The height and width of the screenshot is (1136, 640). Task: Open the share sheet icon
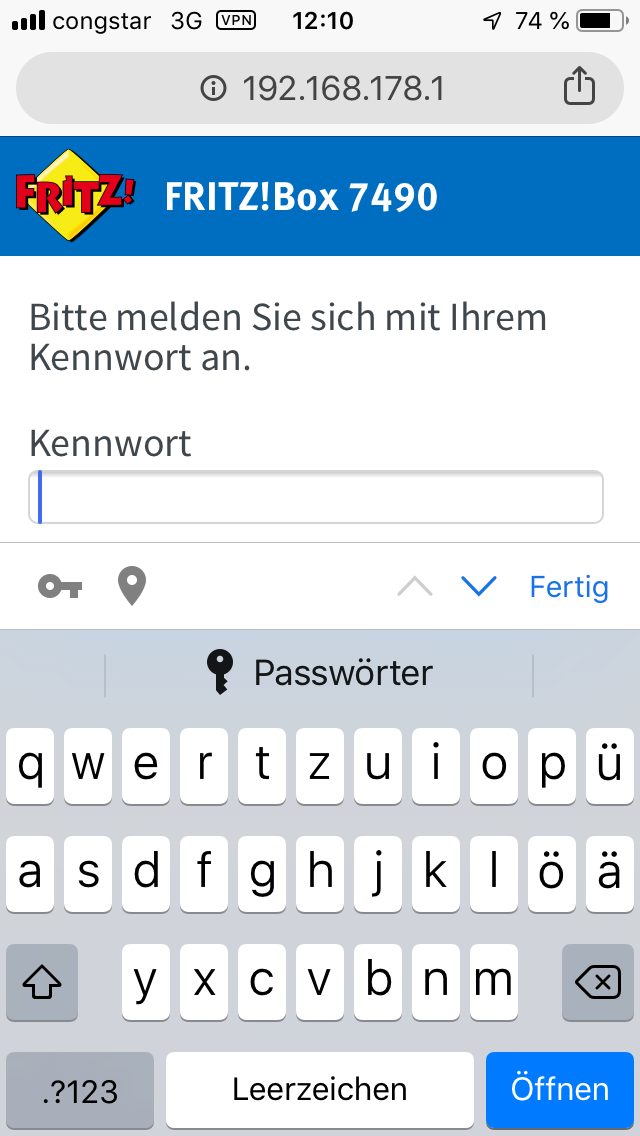(579, 87)
